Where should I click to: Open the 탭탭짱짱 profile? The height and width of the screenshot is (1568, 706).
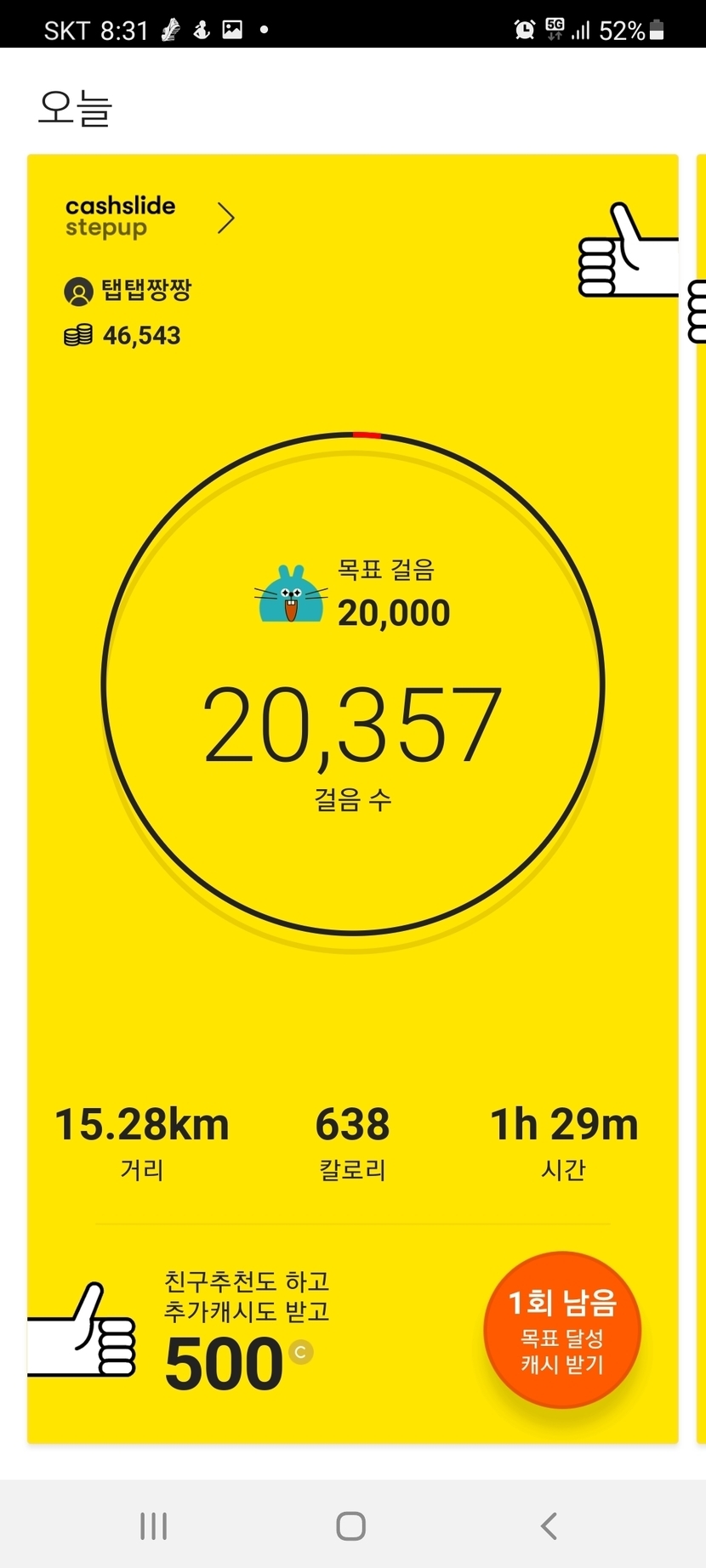pos(128,291)
